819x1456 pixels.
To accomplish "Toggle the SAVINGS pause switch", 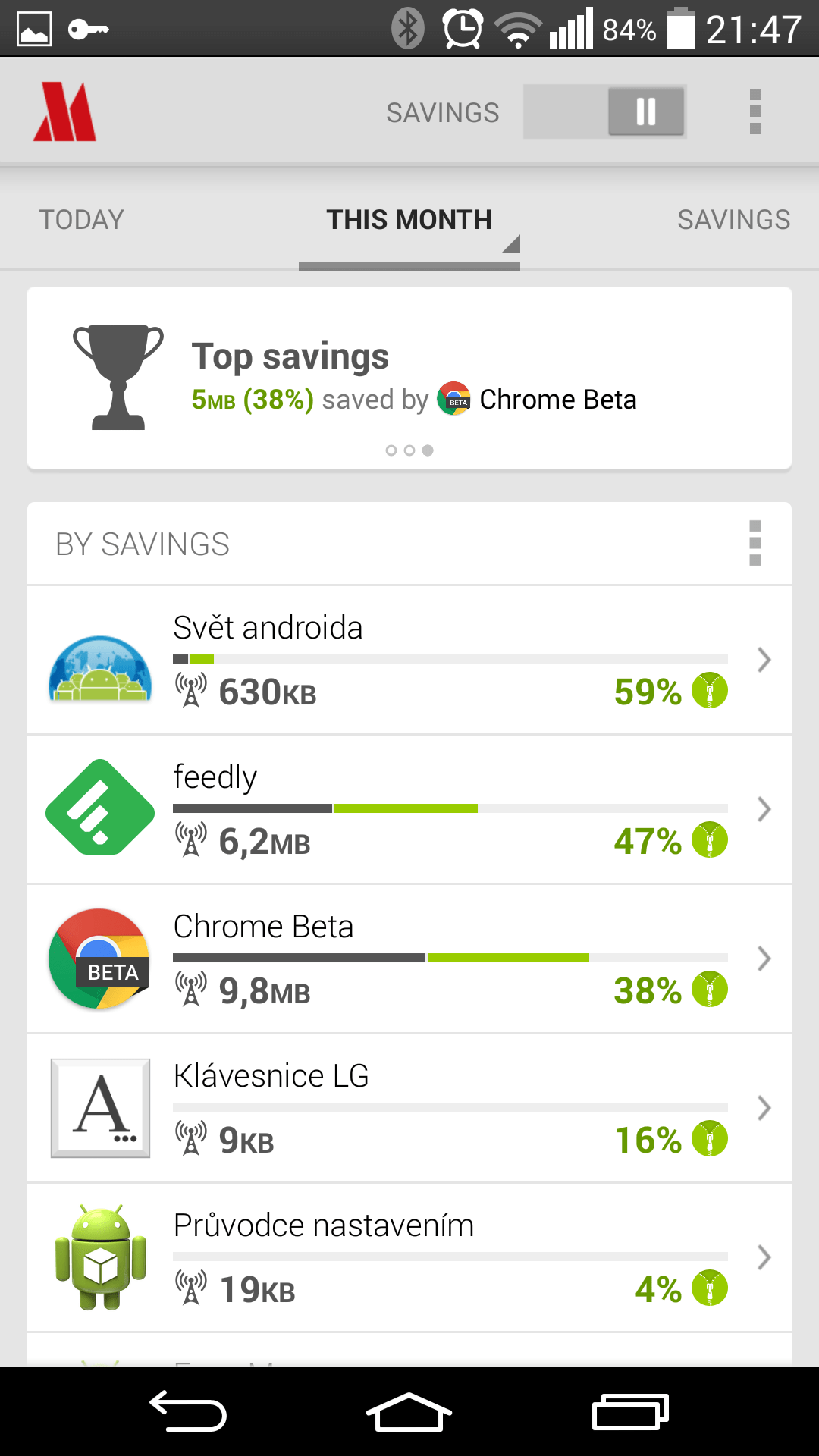I will click(x=604, y=111).
